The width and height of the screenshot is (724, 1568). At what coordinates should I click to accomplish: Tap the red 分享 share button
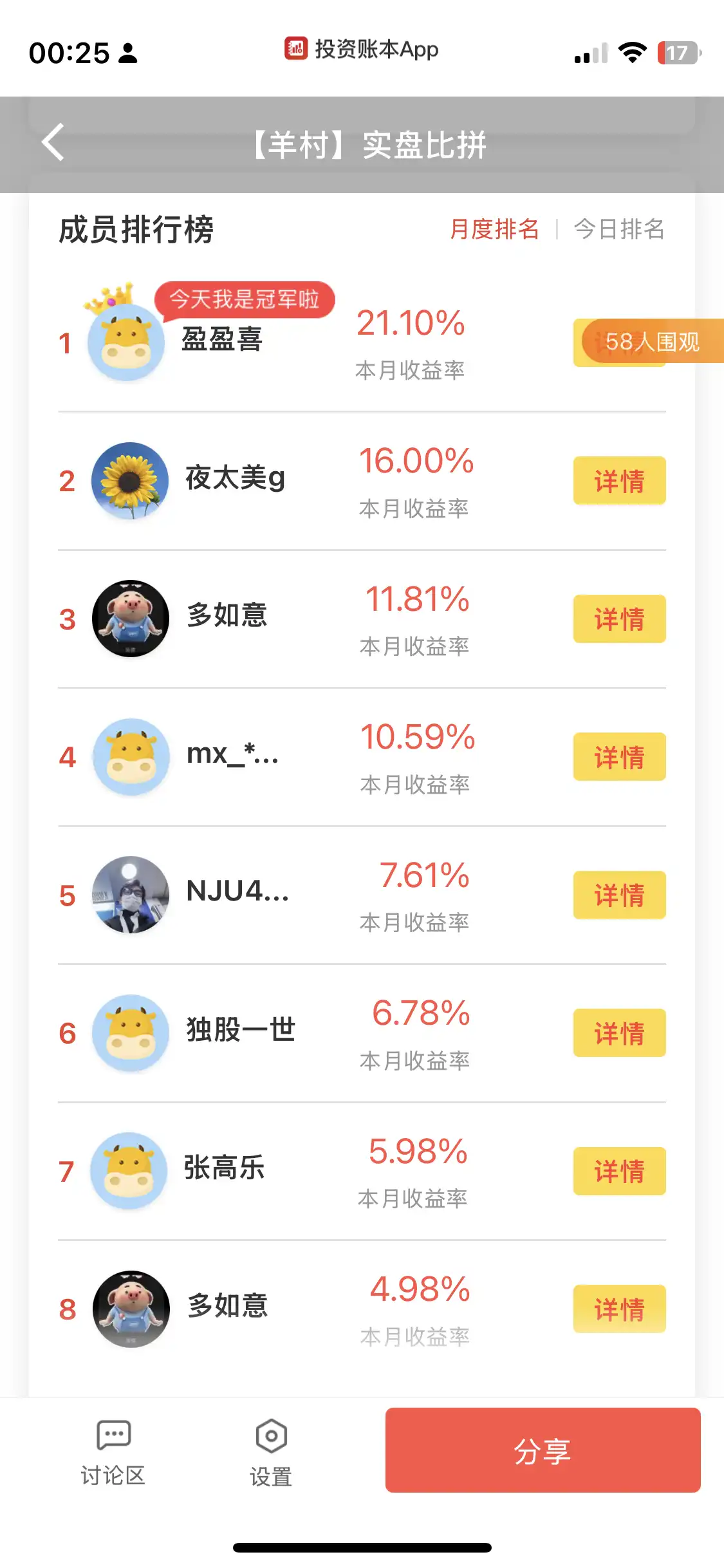(543, 1450)
